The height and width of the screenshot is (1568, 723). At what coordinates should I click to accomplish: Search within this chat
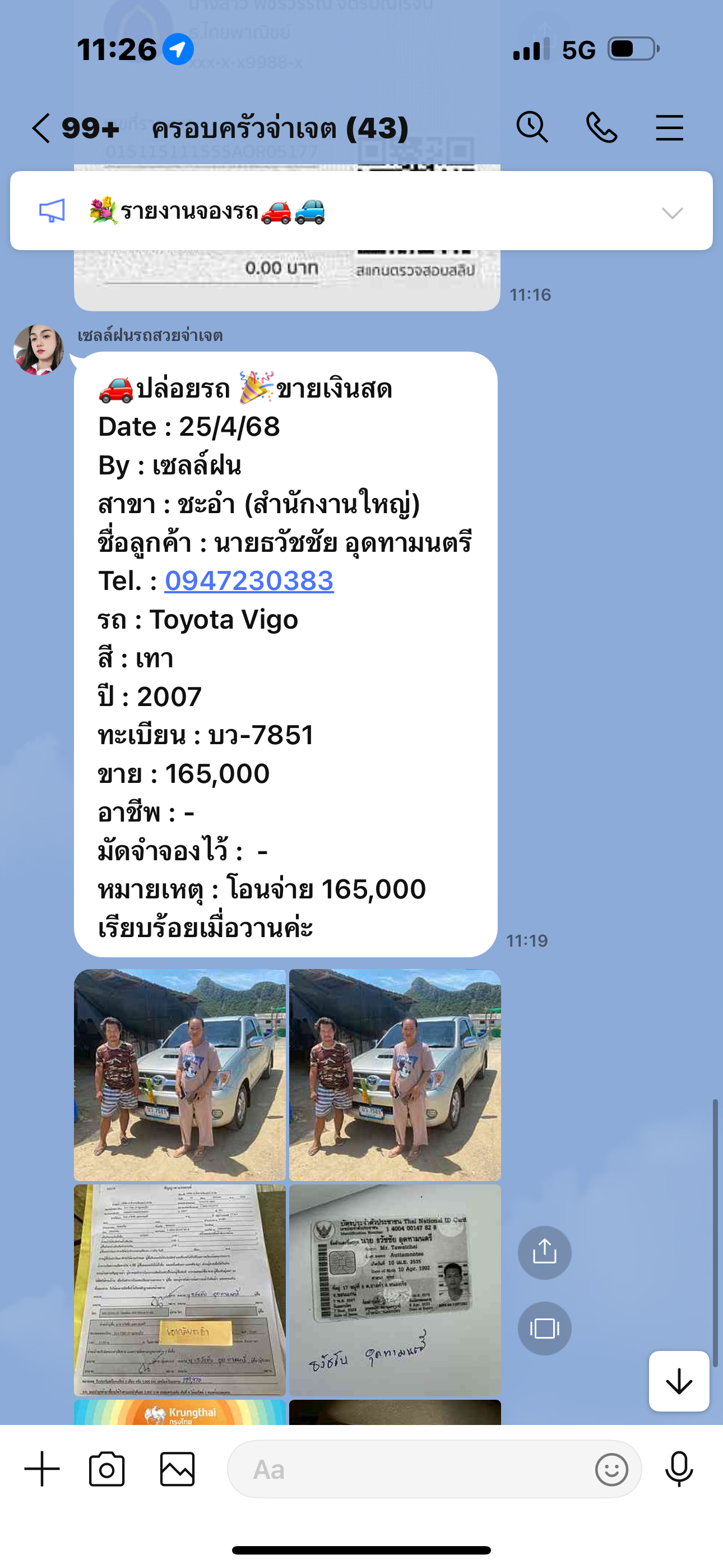pos(532,128)
